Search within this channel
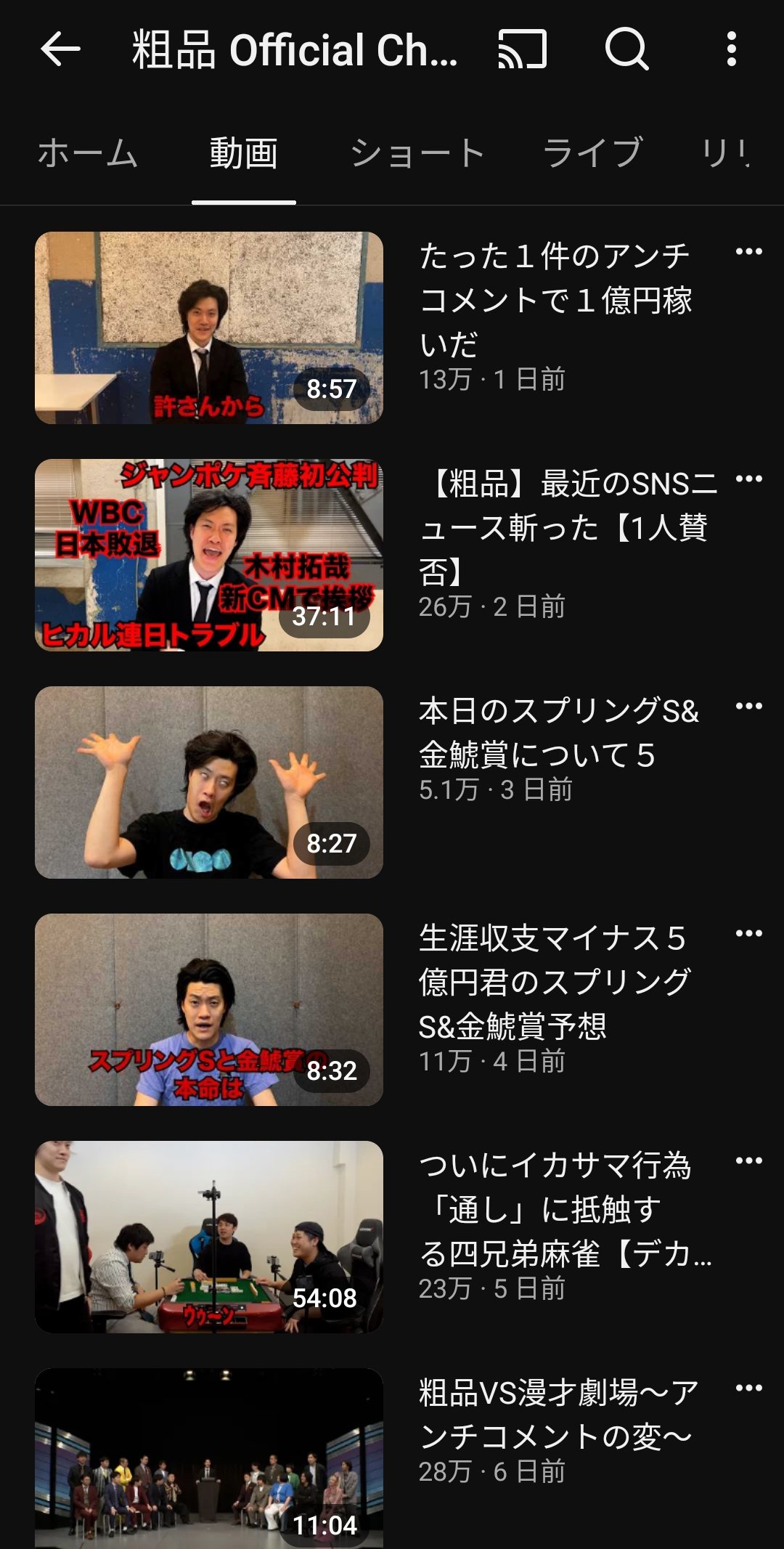Image resolution: width=784 pixels, height=1549 pixels. 626,49
